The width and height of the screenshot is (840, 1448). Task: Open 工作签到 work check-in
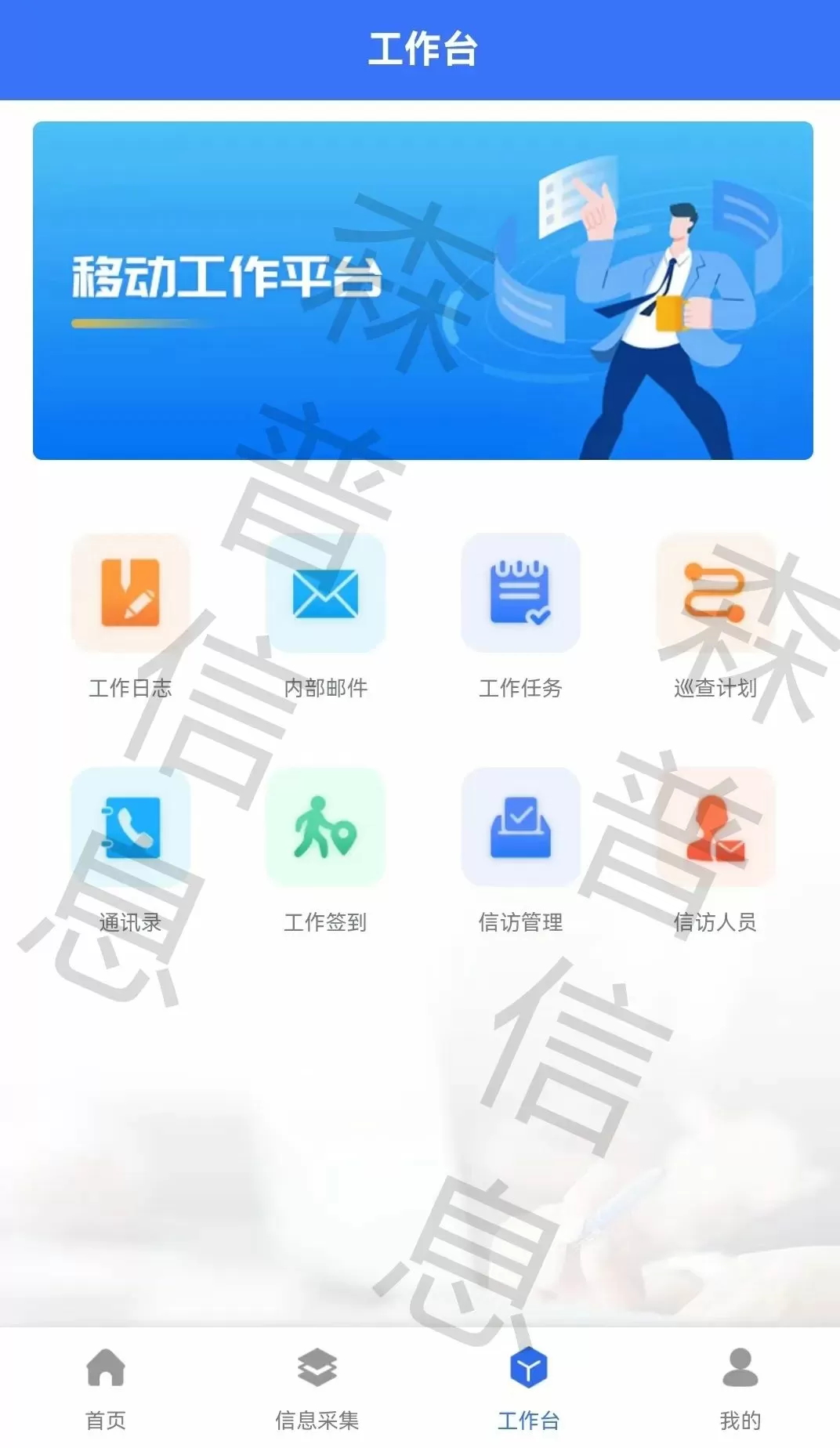click(x=325, y=827)
